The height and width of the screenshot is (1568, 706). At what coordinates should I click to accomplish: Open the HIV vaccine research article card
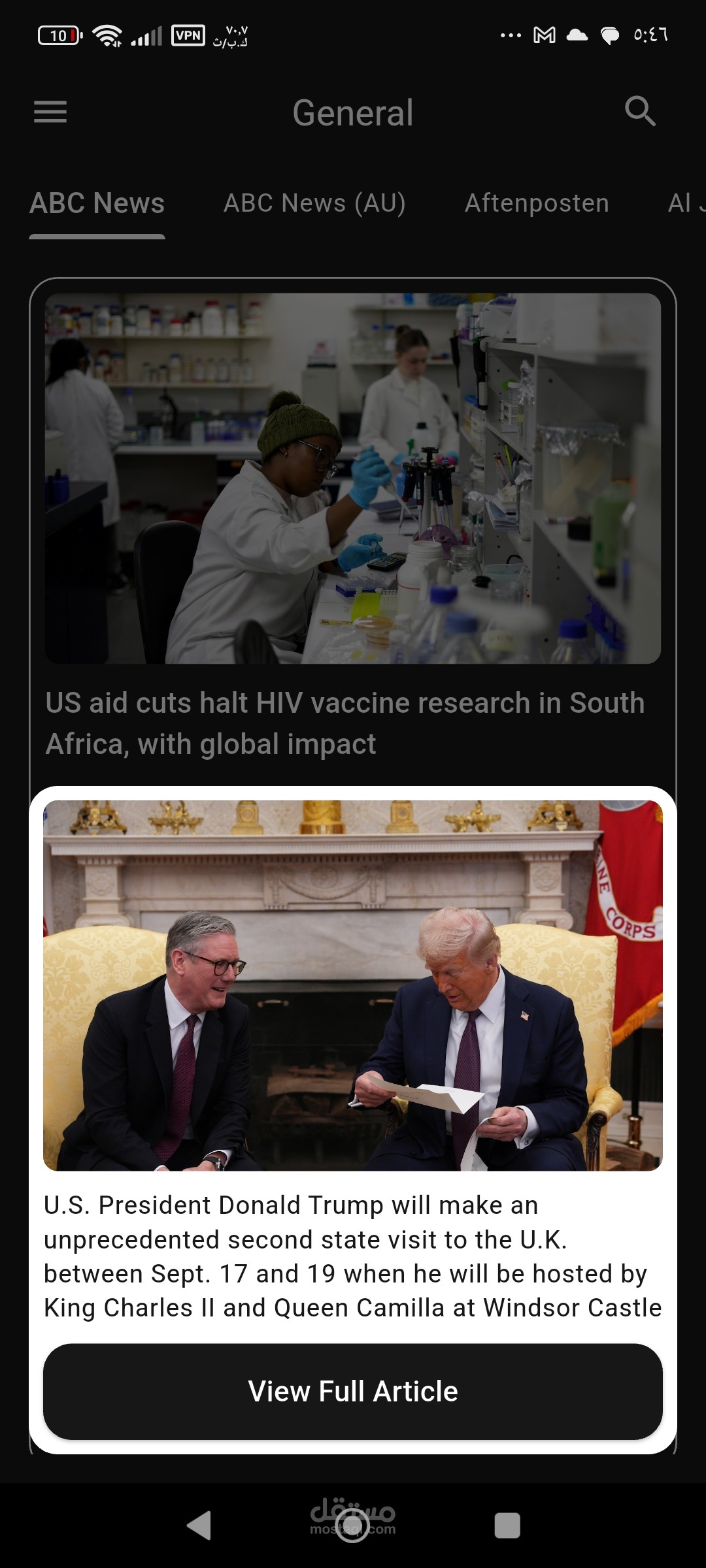tap(353, 523)
